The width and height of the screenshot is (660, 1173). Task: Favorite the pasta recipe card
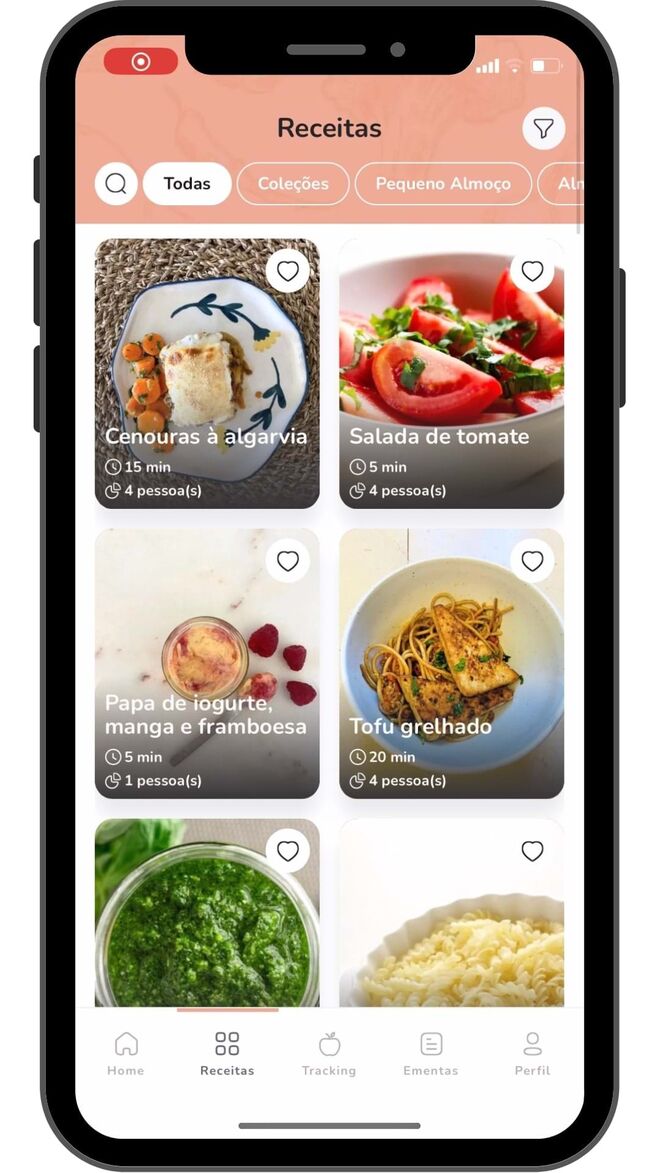(x=532, y=851)
